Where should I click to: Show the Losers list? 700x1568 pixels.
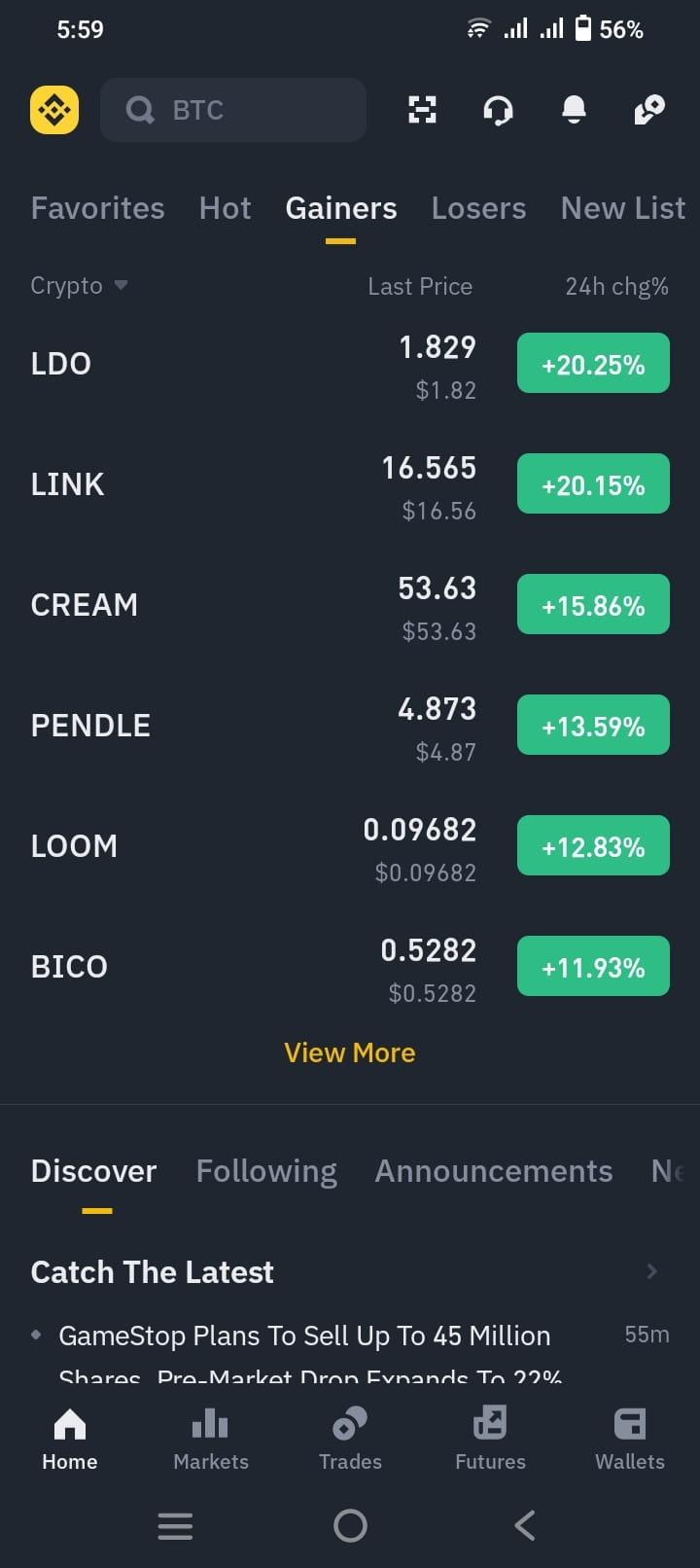coord(478,208)
